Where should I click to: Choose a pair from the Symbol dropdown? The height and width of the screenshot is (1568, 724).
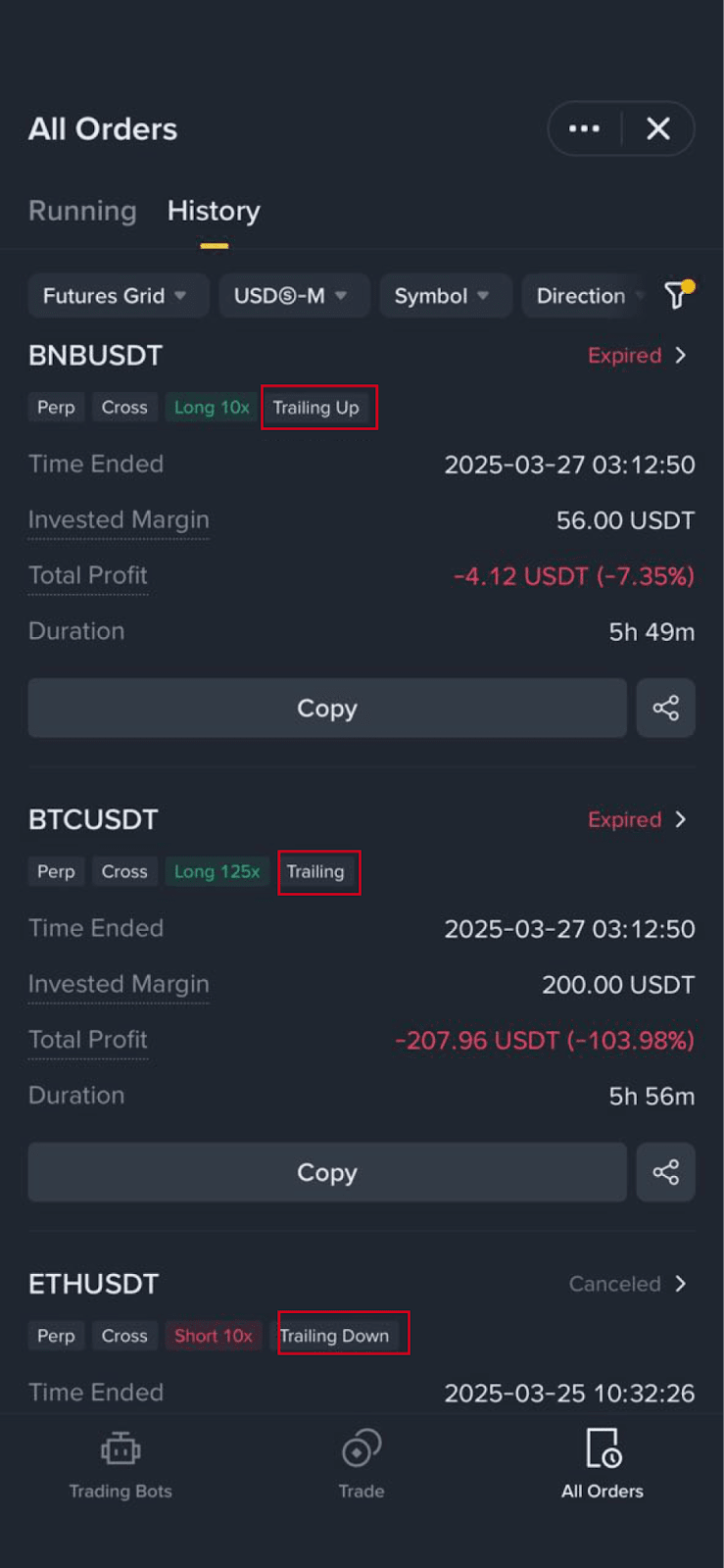pos(442,296)
